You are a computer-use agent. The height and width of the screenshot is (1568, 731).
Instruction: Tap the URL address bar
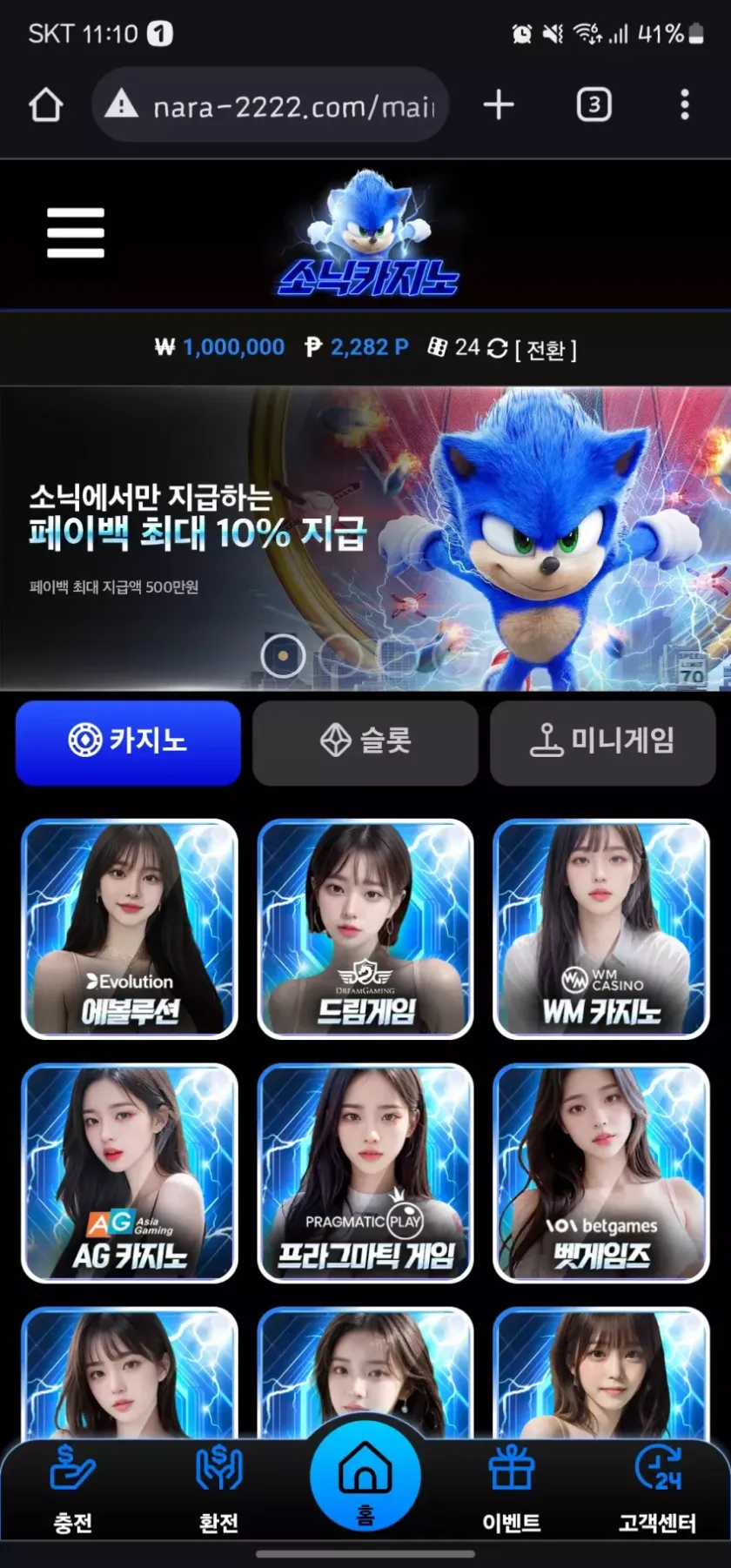[x=278, y=106]
